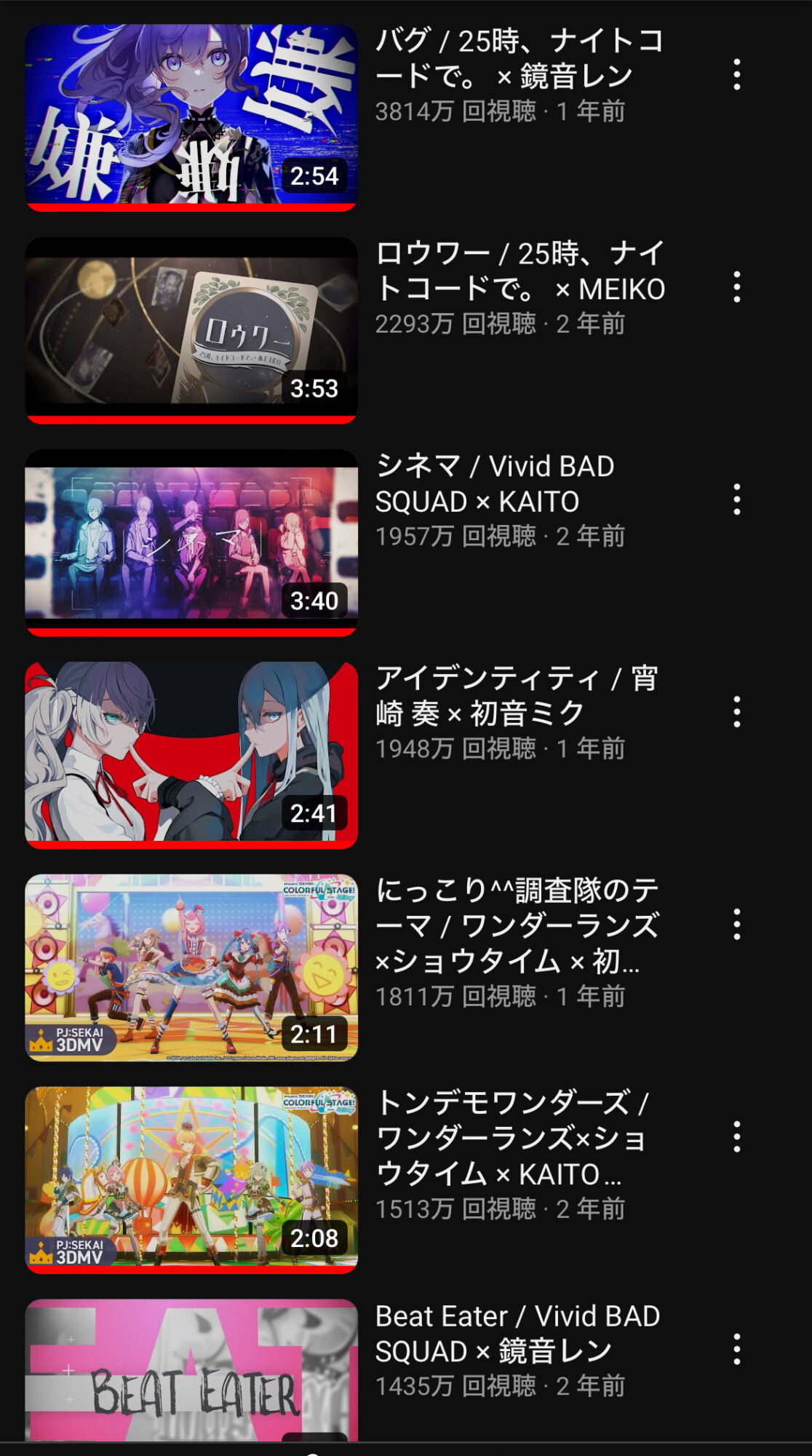Open the overflow menu for ロウワー video
Image resolution: width=812 pixels, height=1456 pixels.
736,287
